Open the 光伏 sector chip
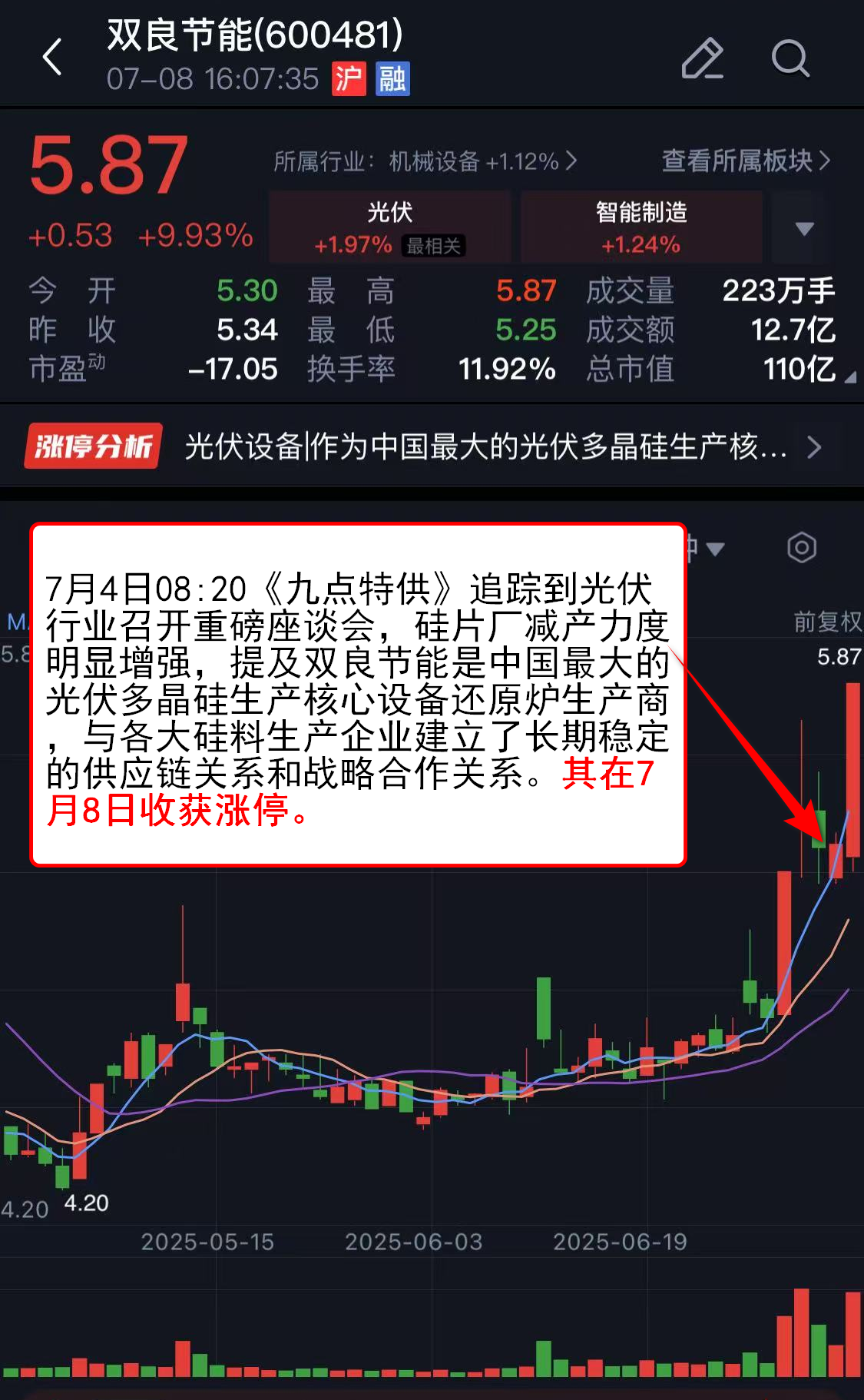Image resolution: width=864 pixels, height=1400 pixels. pyautogui.click(x=389, y=227)
